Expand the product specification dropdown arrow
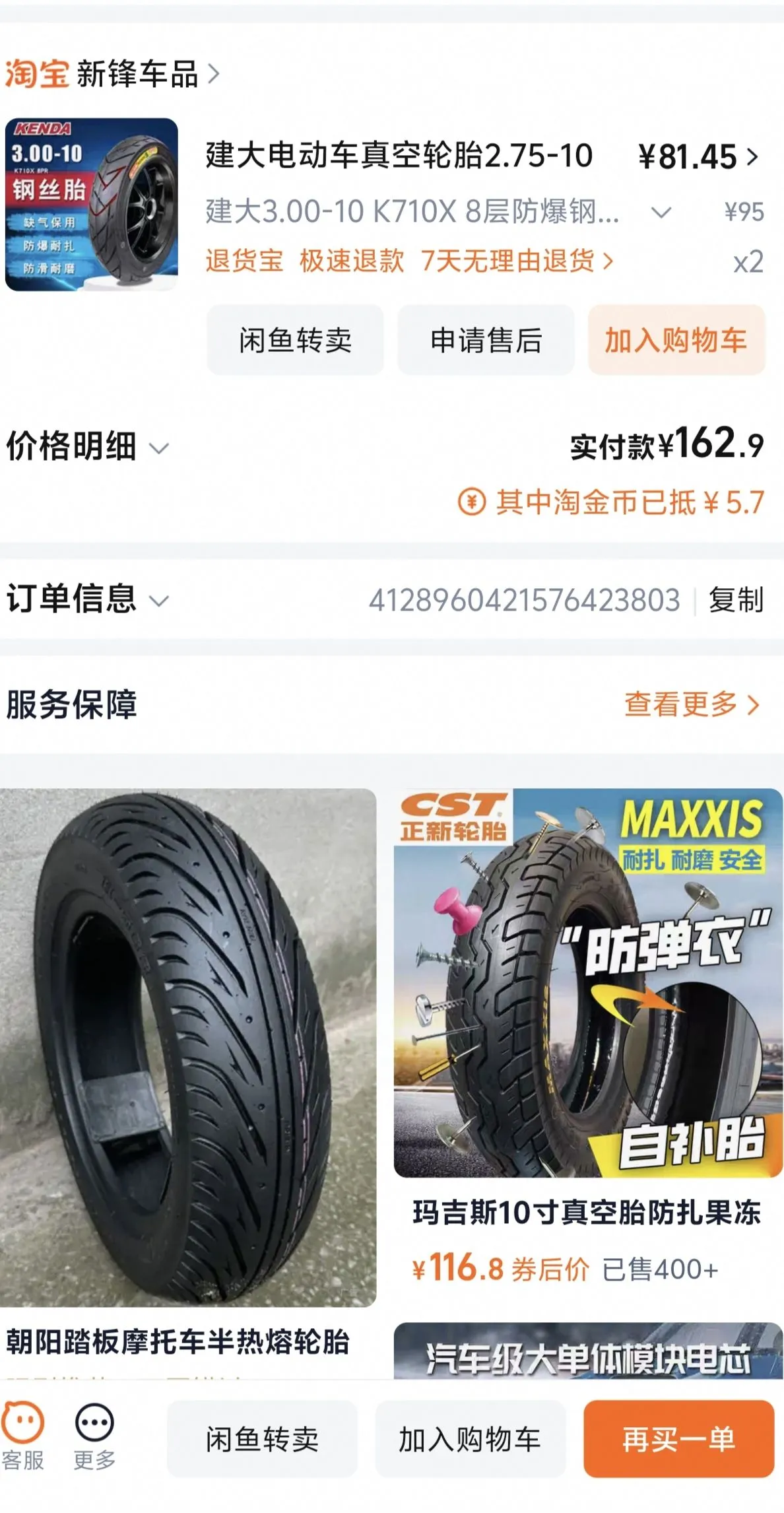 click(661, 213)
